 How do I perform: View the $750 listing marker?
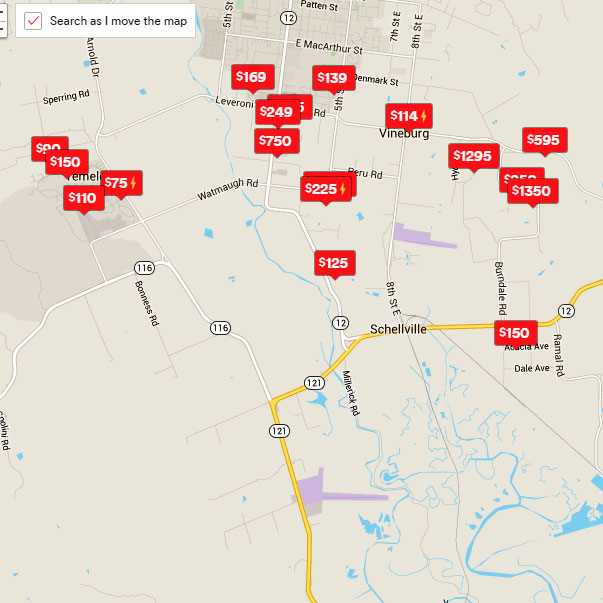pyautogui.click(x=275, y=141)
